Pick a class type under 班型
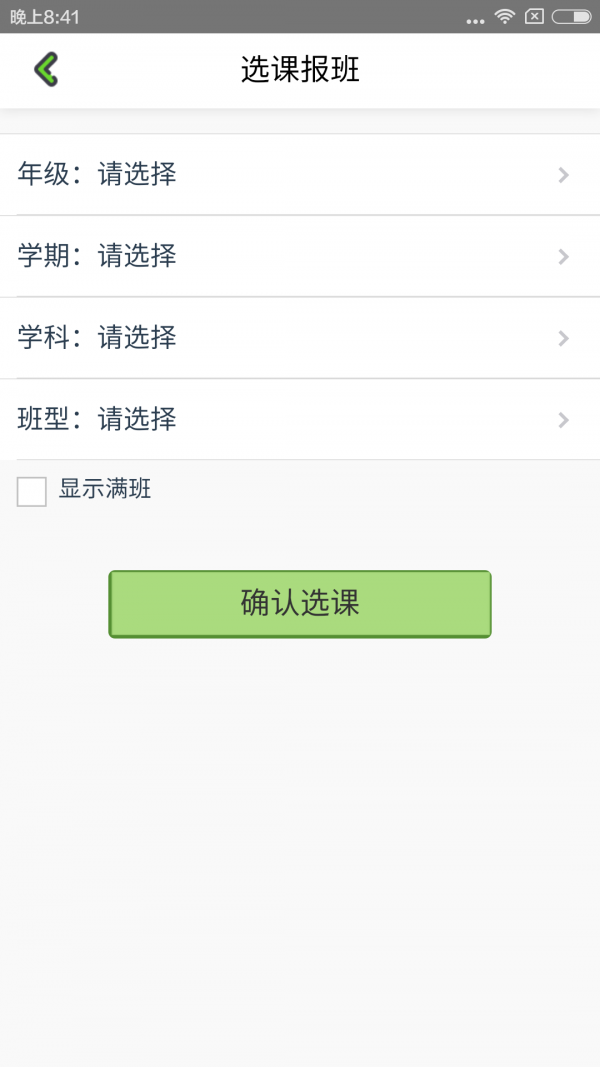 (300, 420)
